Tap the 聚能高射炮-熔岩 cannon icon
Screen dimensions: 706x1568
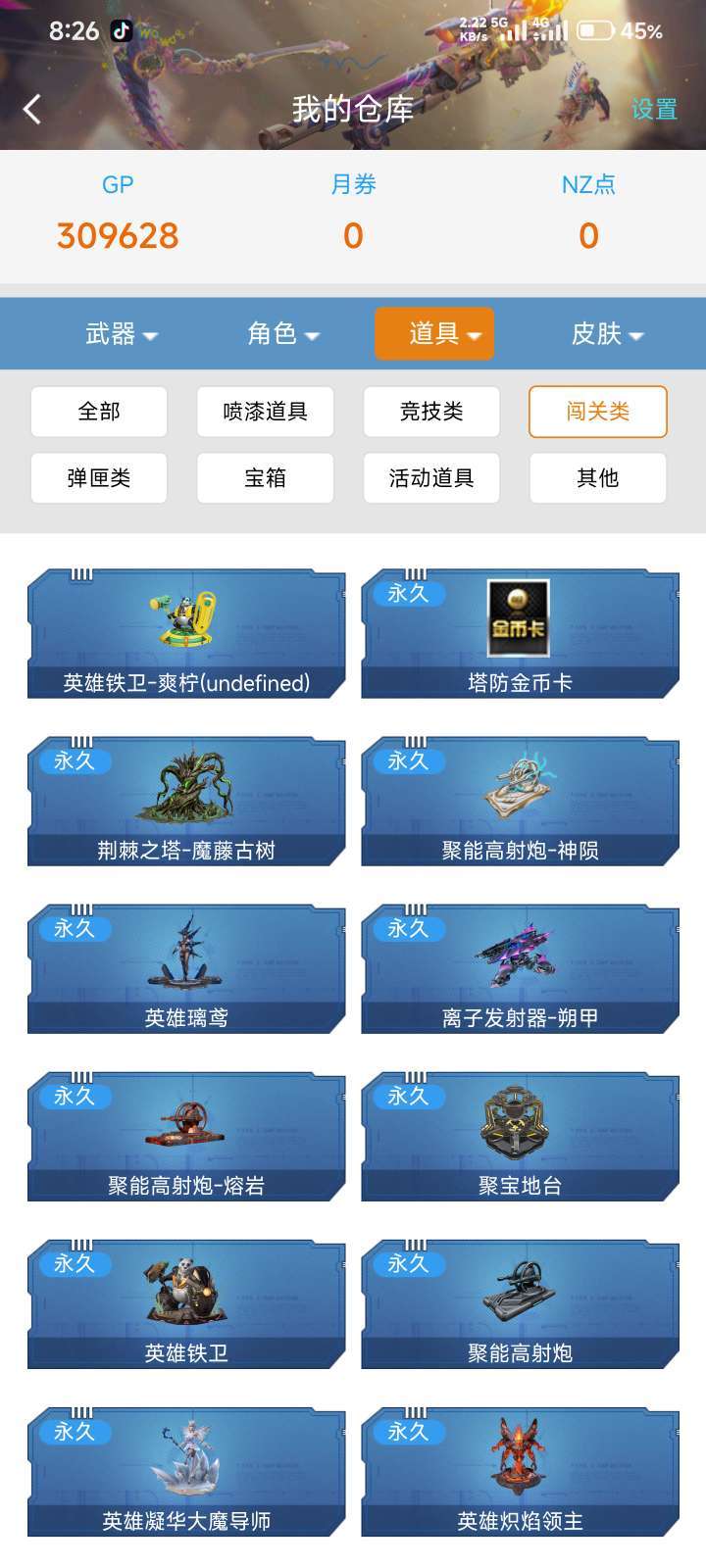(186, 1122)
